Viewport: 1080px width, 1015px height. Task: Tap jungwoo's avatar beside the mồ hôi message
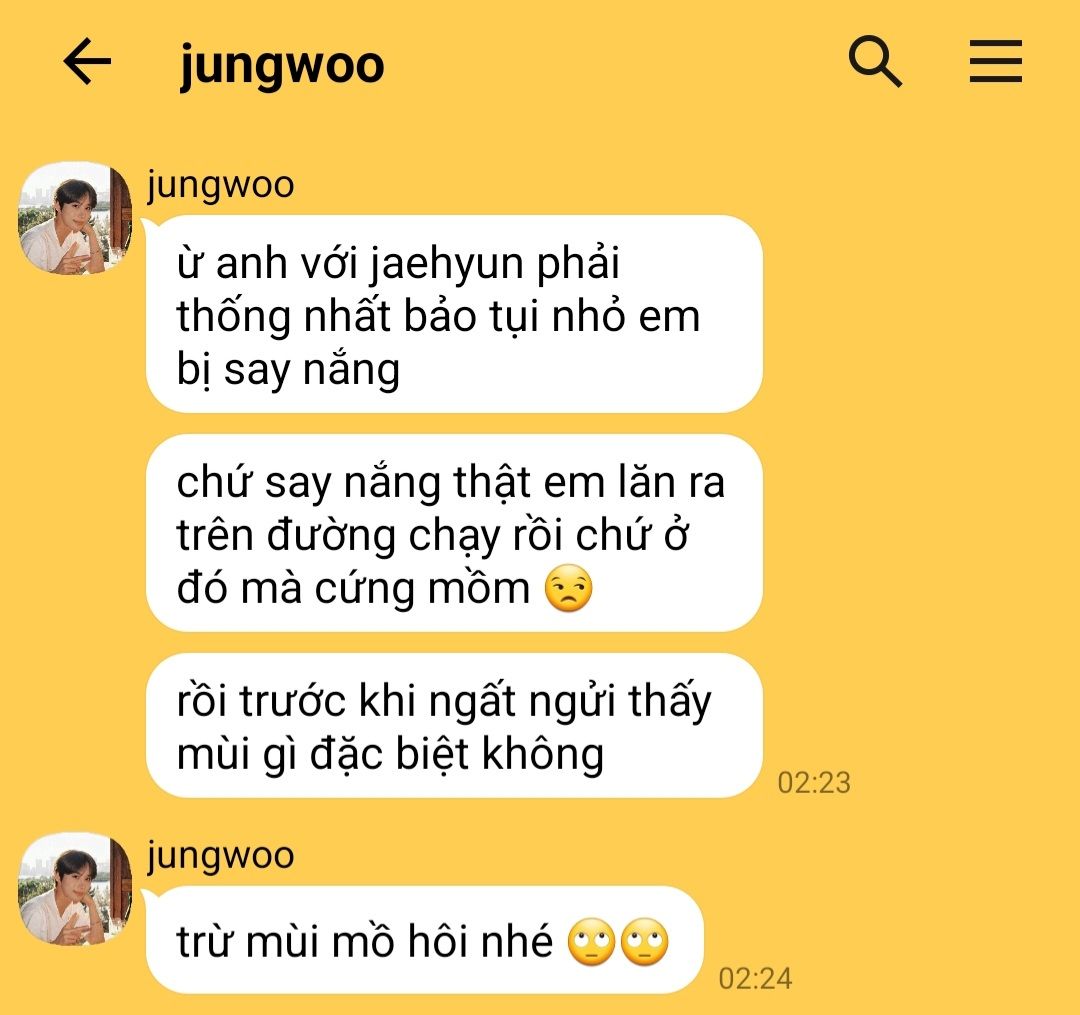point(75,889)
